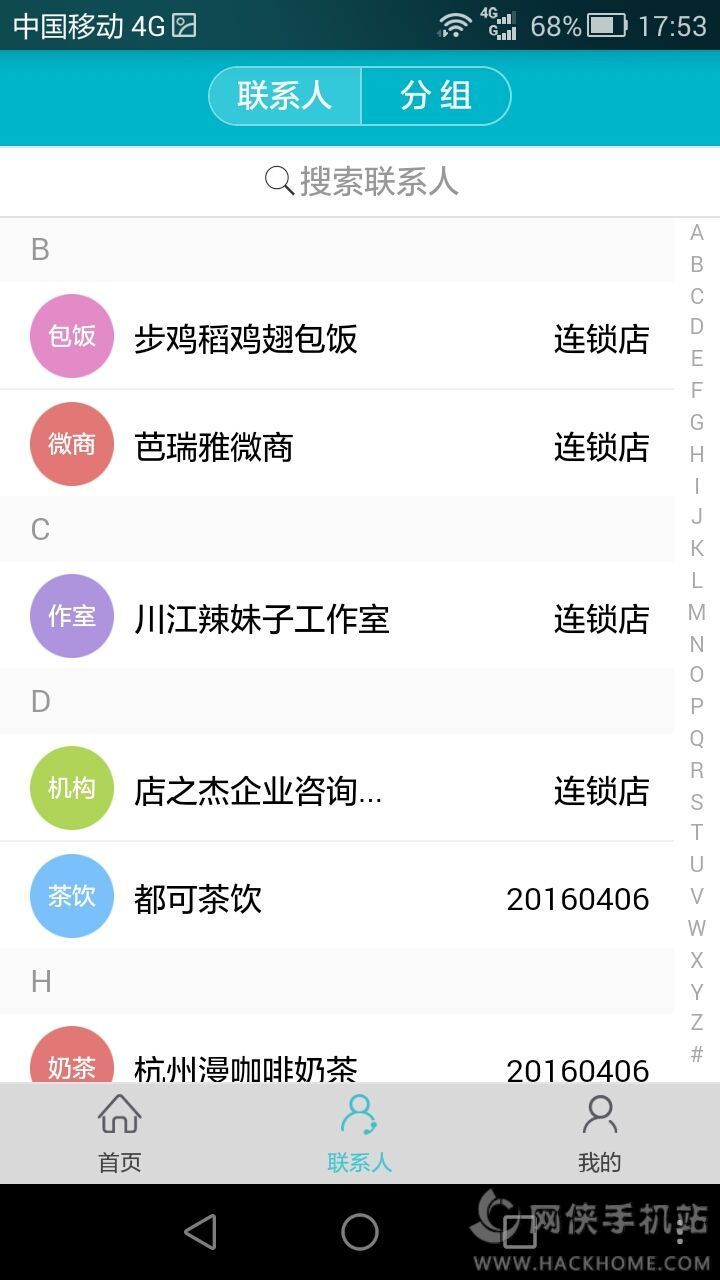Tap the system home button
Screen dimensions: 720x1280
[x=360, y=1232]
